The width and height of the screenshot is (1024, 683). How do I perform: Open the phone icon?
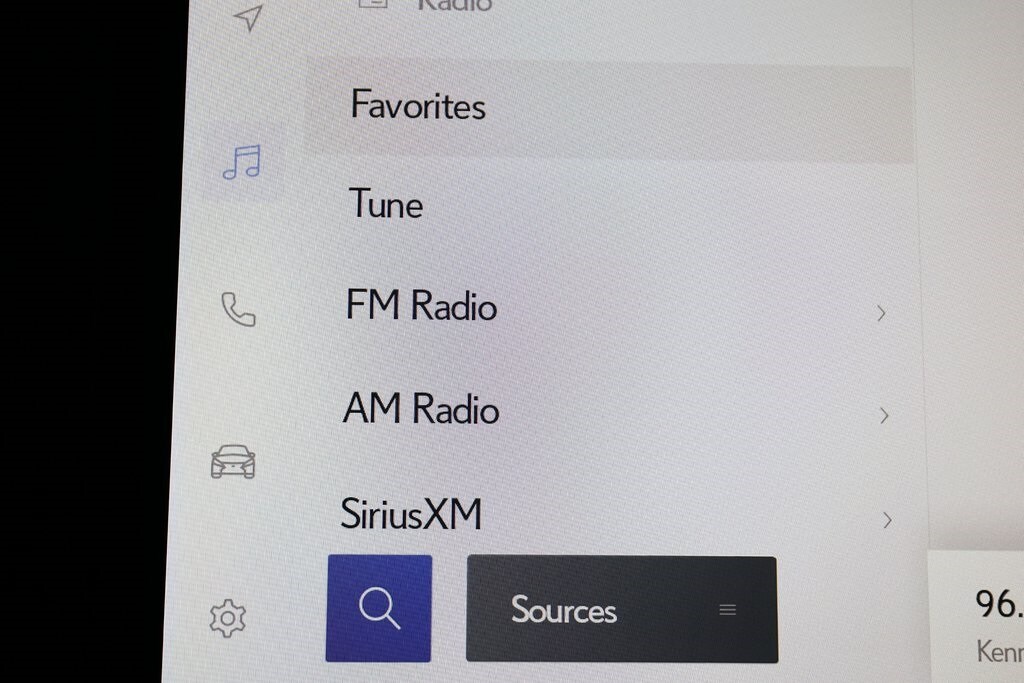[238, 310]
